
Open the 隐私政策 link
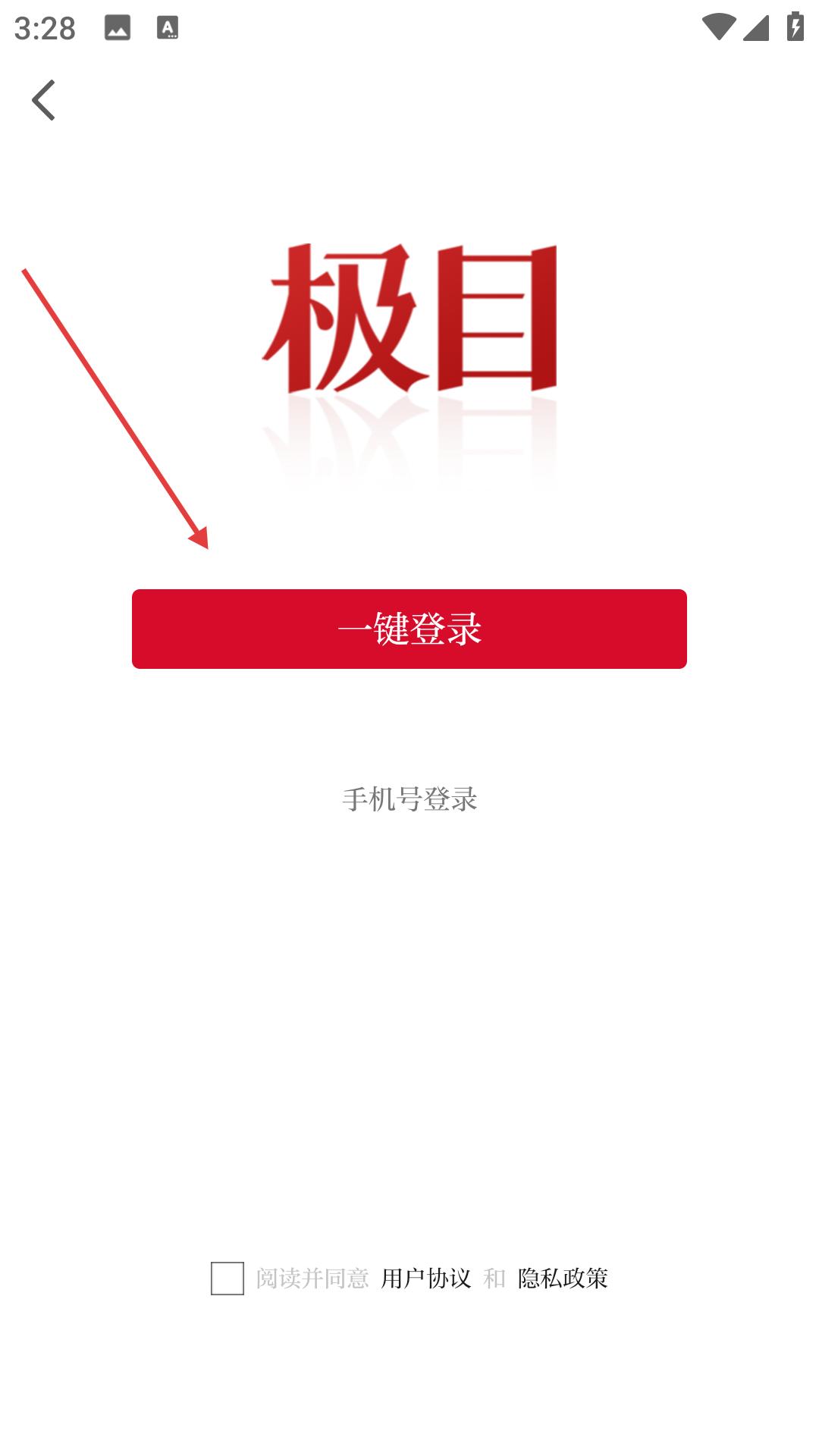[563, 1279]
